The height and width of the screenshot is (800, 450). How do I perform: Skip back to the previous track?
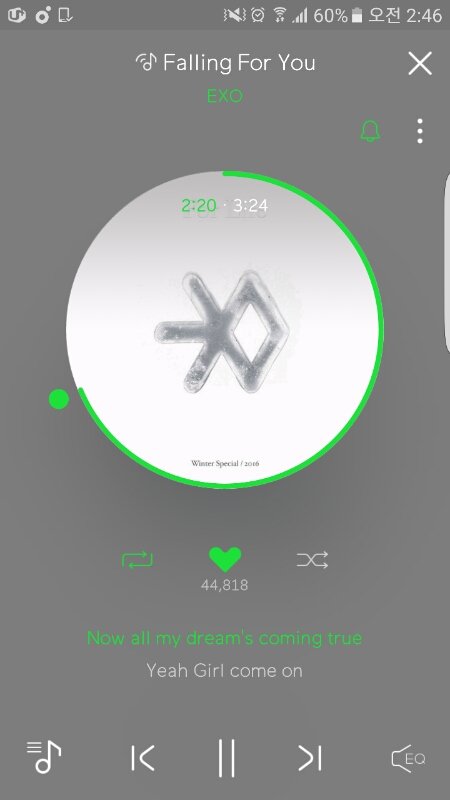pos(142,758)
